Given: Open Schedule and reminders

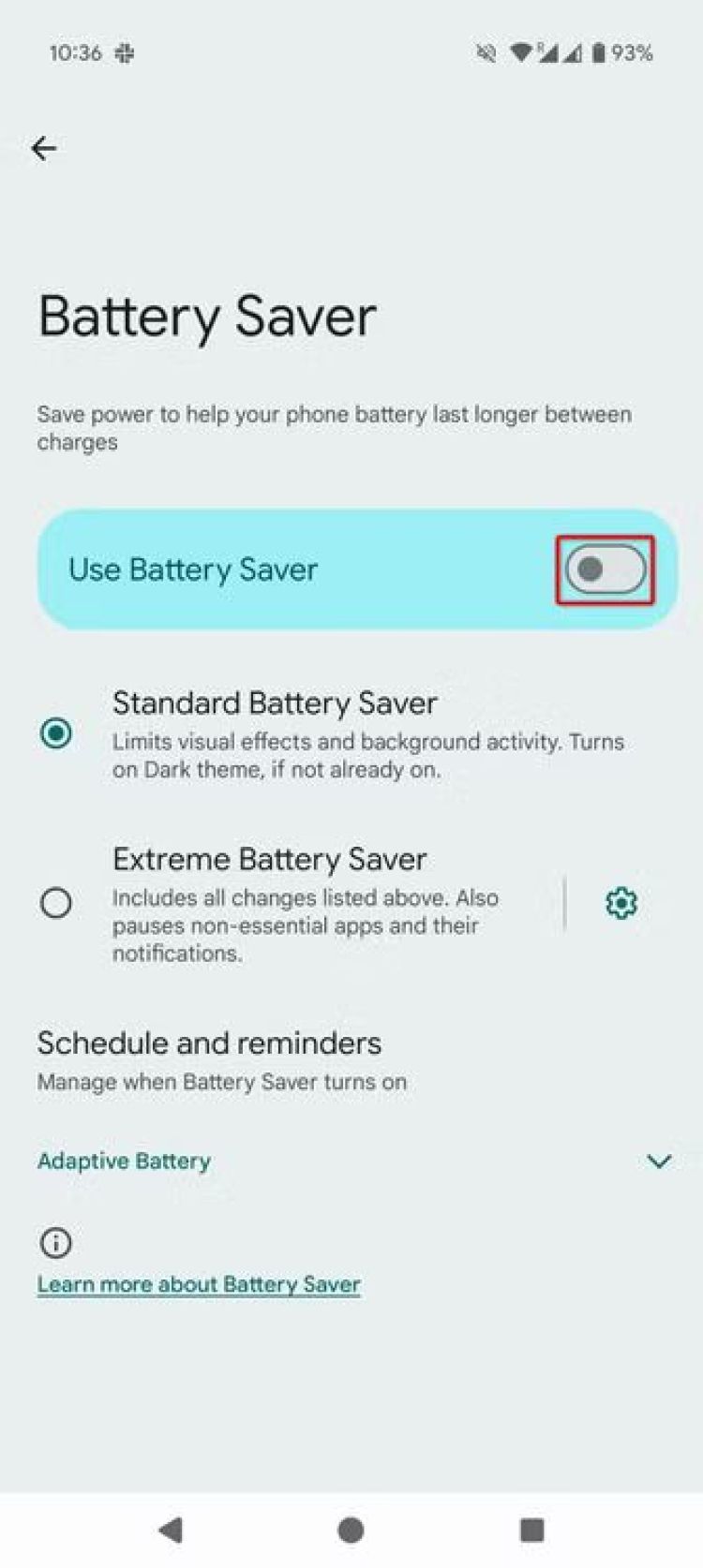Looking at the screenshot, I should (210, 1059).
